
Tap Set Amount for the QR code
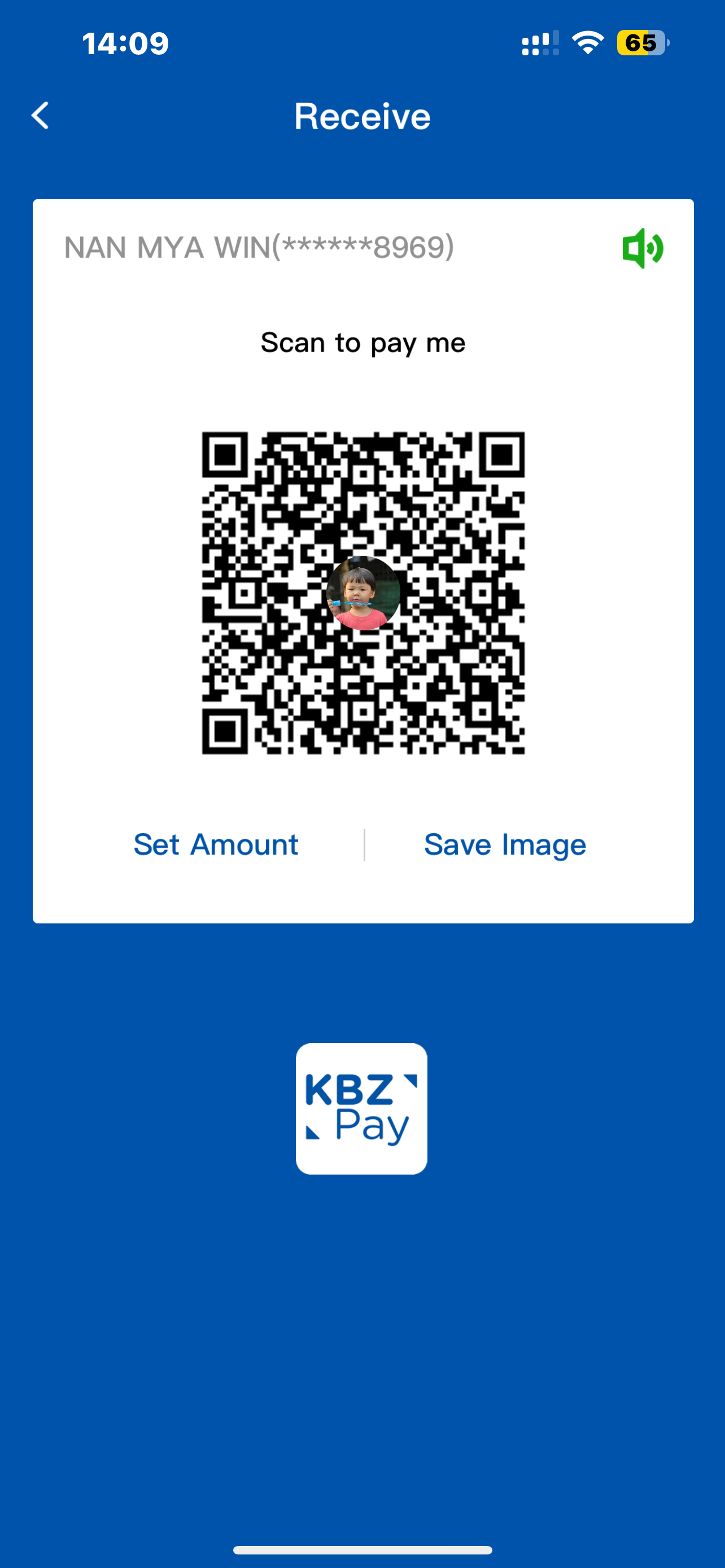pyautogui.click(x=216, y=844)
